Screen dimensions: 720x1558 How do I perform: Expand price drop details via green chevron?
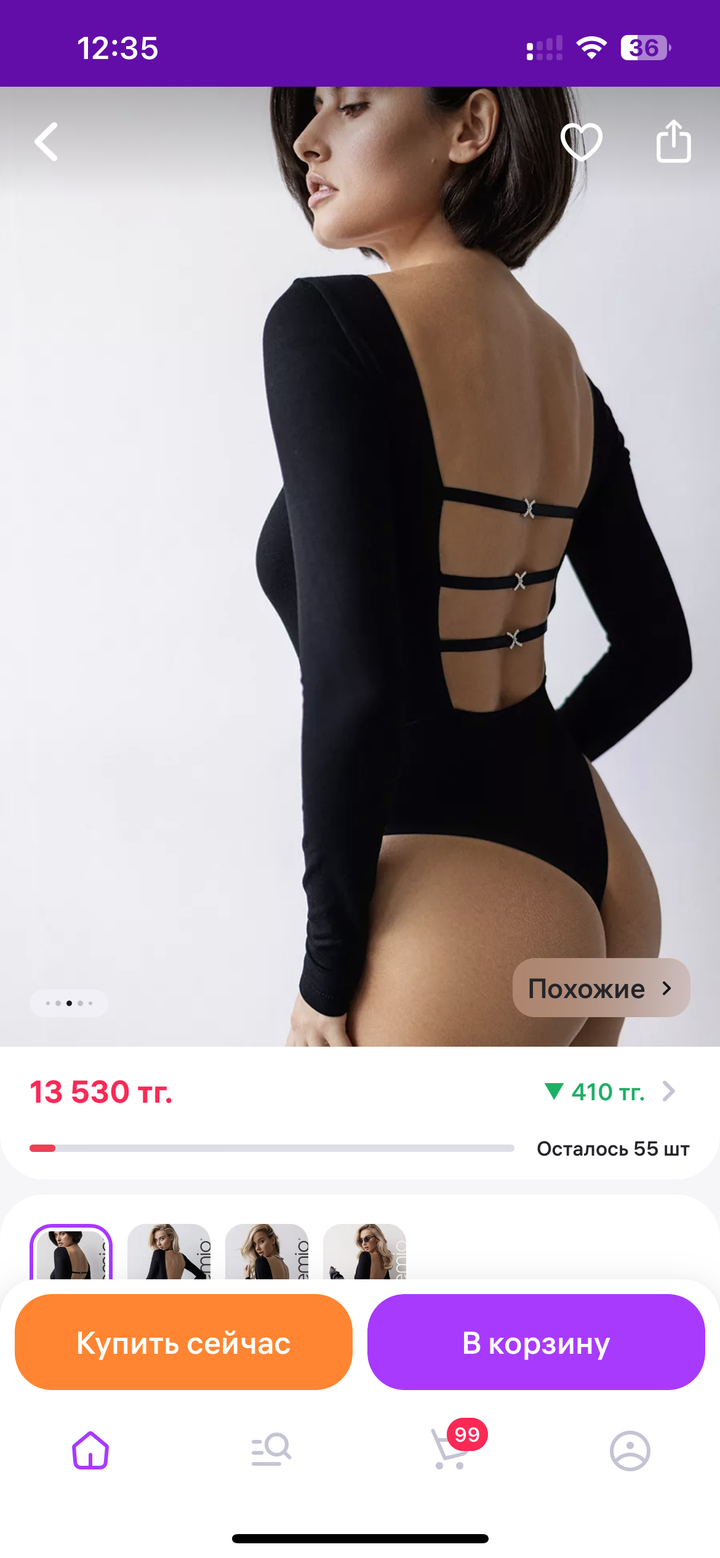(667, 1091)
